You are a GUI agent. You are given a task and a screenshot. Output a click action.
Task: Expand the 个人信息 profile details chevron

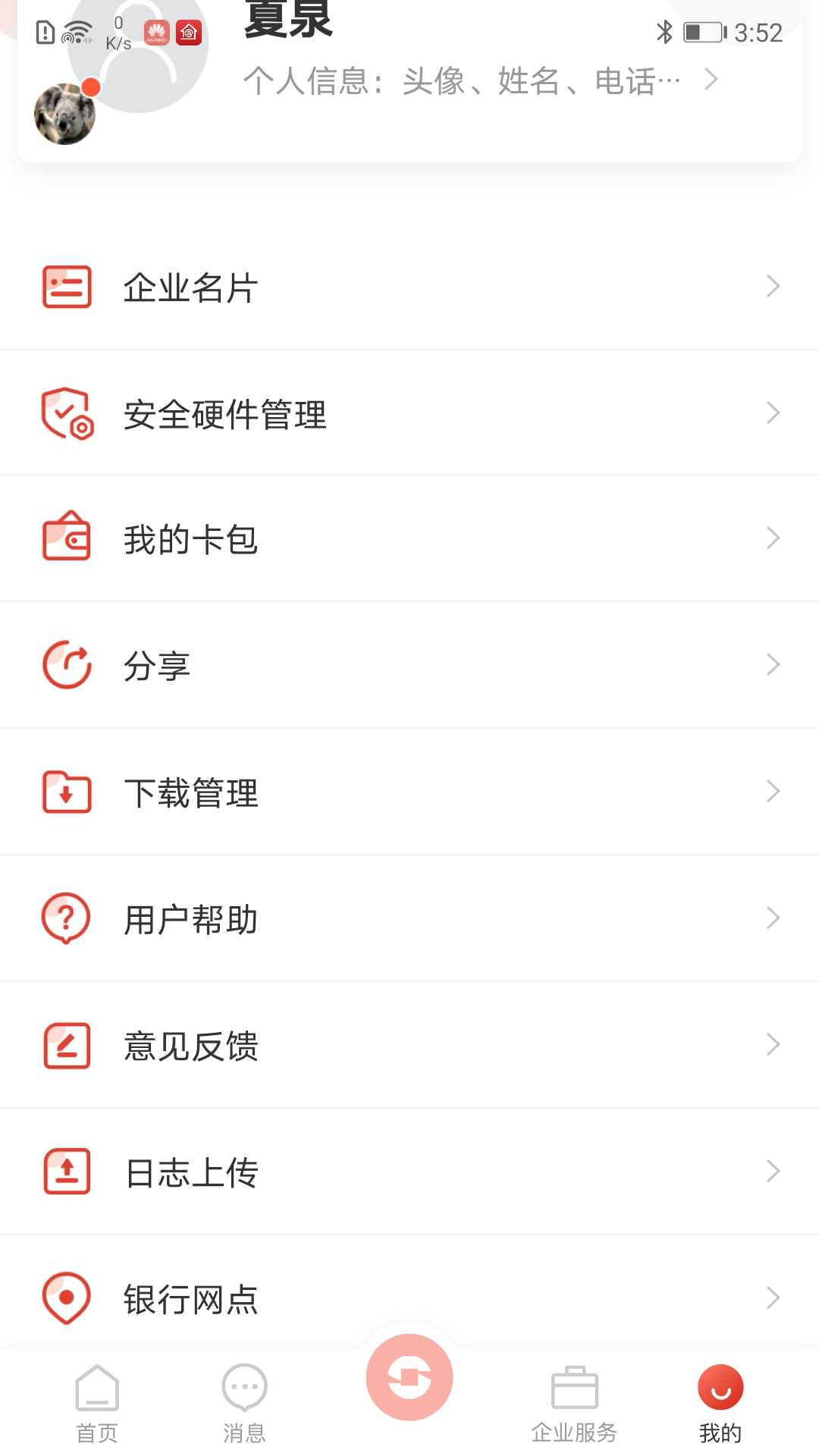710,79
